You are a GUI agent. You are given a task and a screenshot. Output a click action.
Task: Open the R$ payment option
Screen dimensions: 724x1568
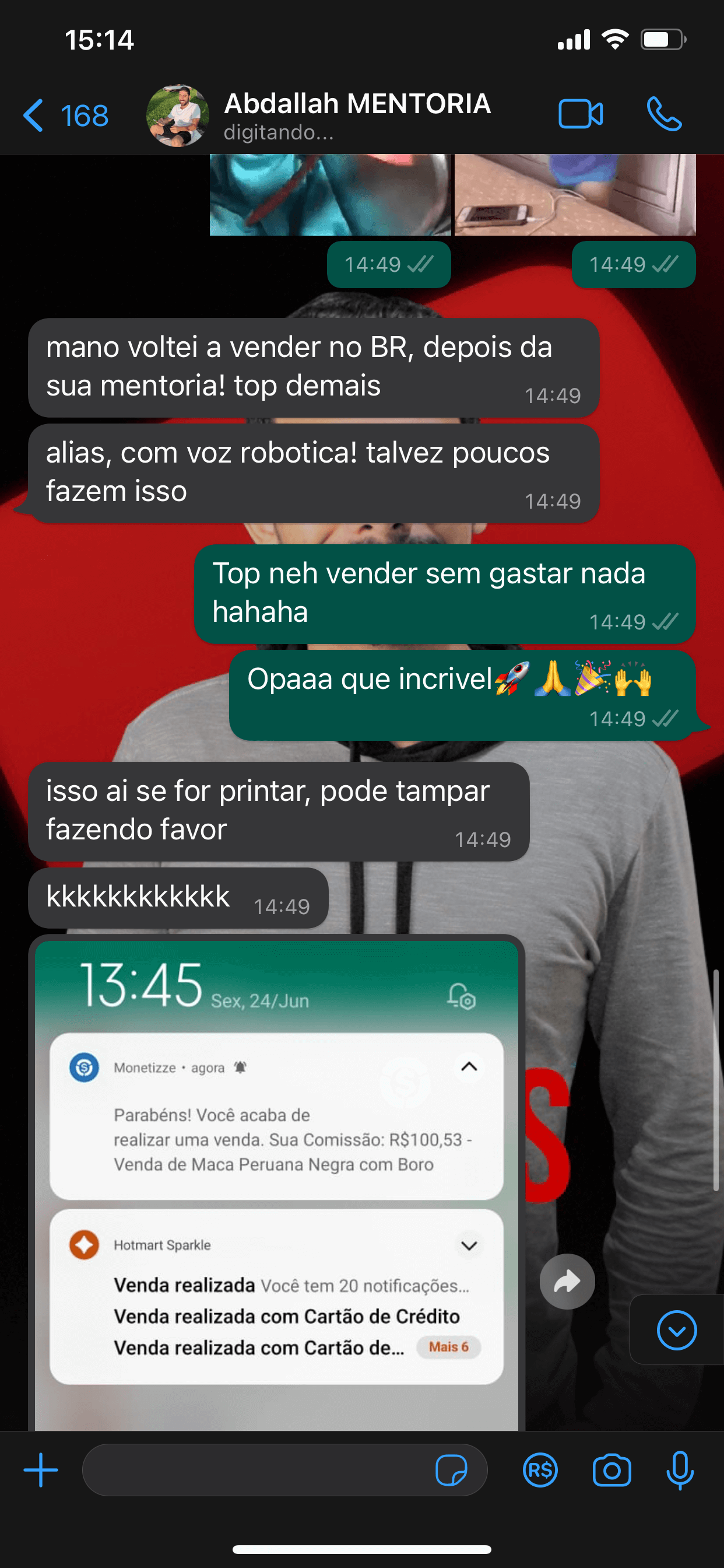point(540,1470)
